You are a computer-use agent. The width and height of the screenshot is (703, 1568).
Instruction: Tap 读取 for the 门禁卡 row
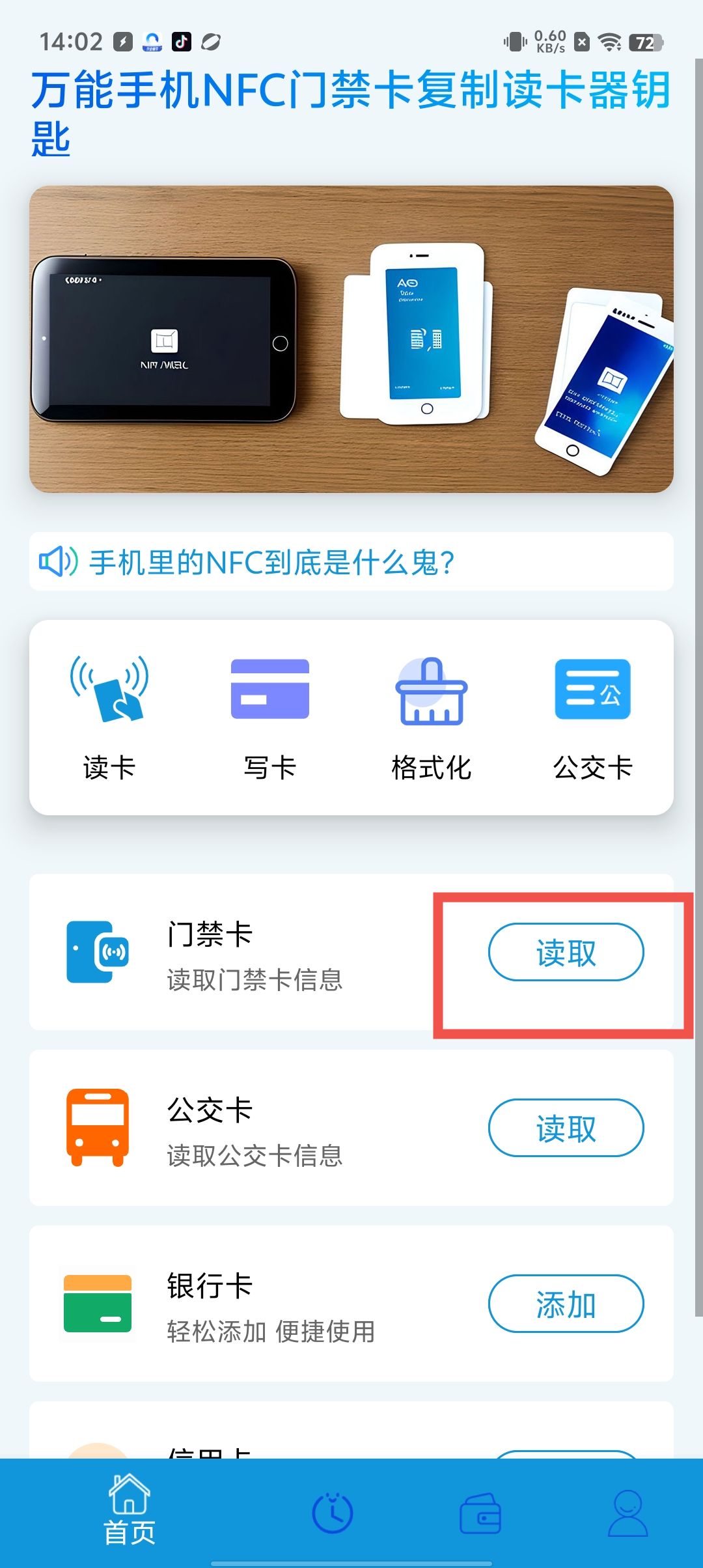566,952
